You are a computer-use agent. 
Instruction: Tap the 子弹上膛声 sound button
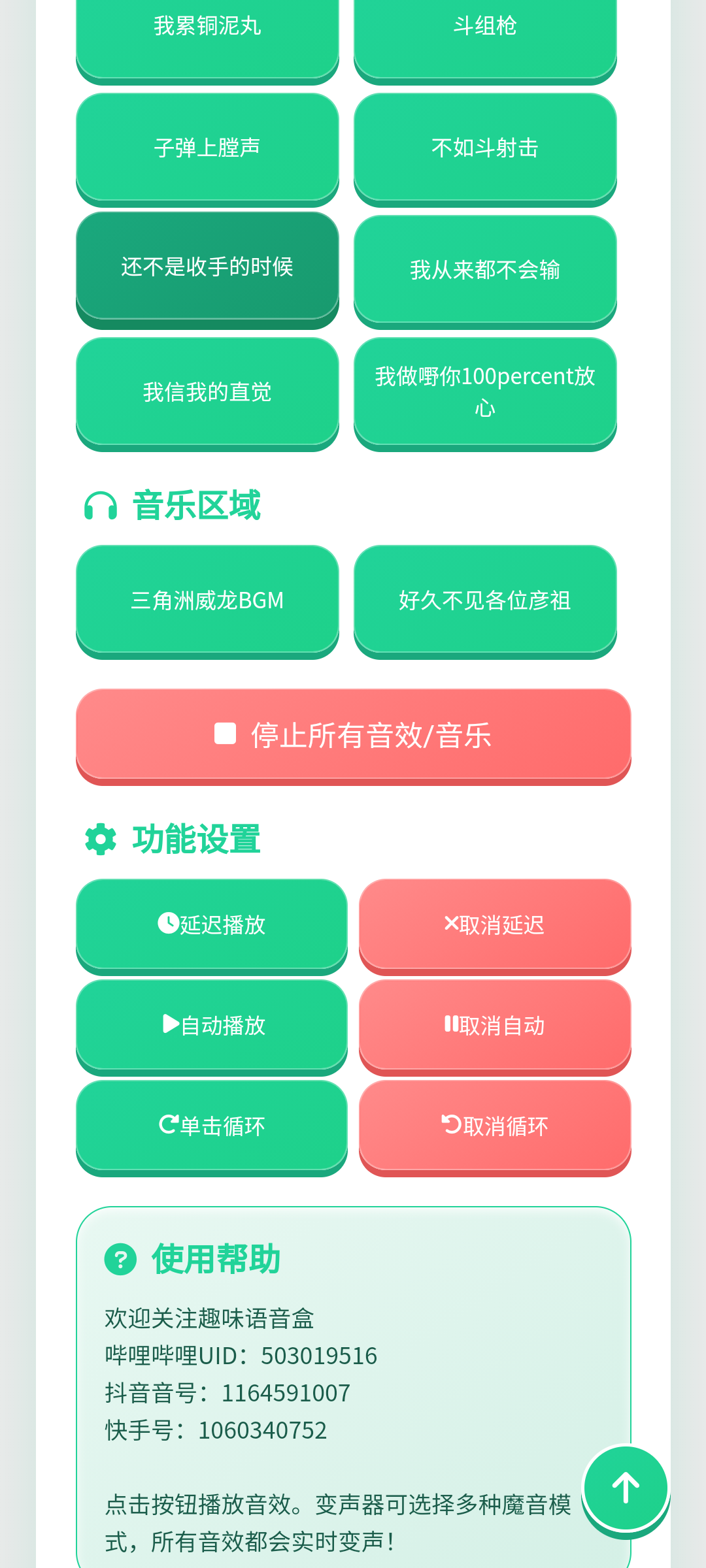(x=207, y=150)
